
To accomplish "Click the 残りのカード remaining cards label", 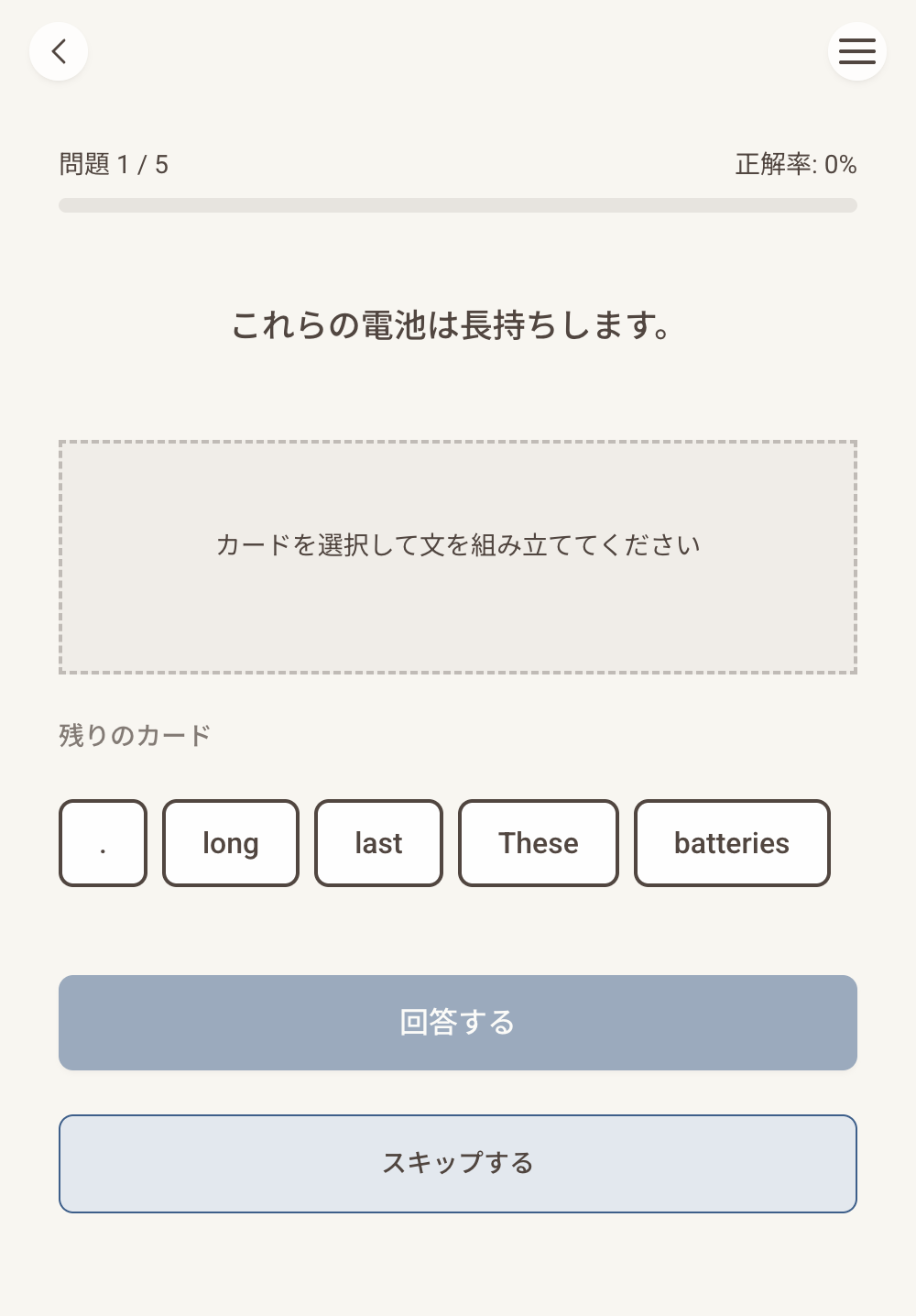I will pyautogui.click(x=134, y=734).
